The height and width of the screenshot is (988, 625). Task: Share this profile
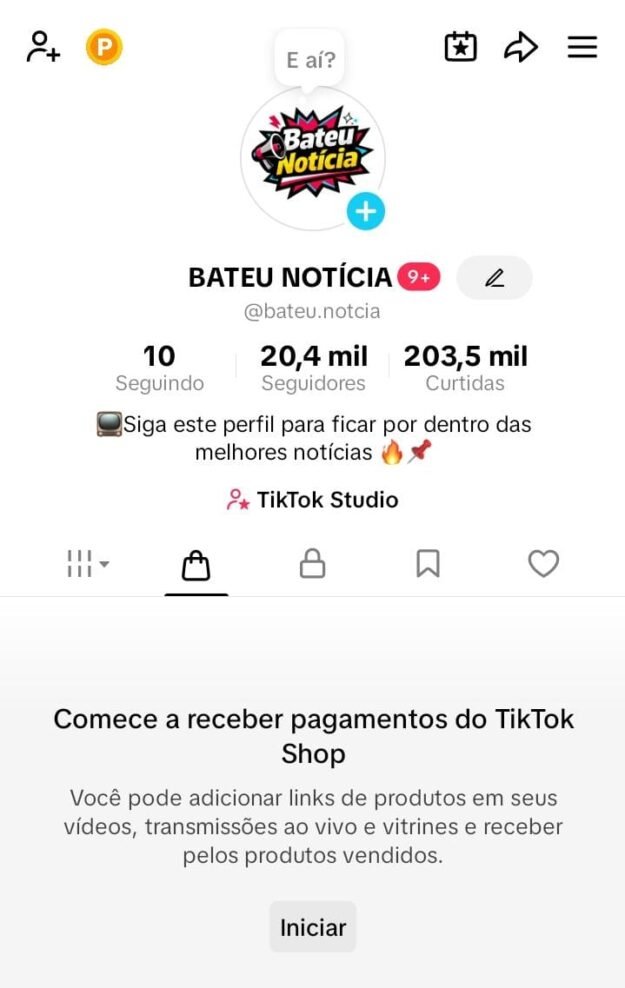[x=521, y=47]
